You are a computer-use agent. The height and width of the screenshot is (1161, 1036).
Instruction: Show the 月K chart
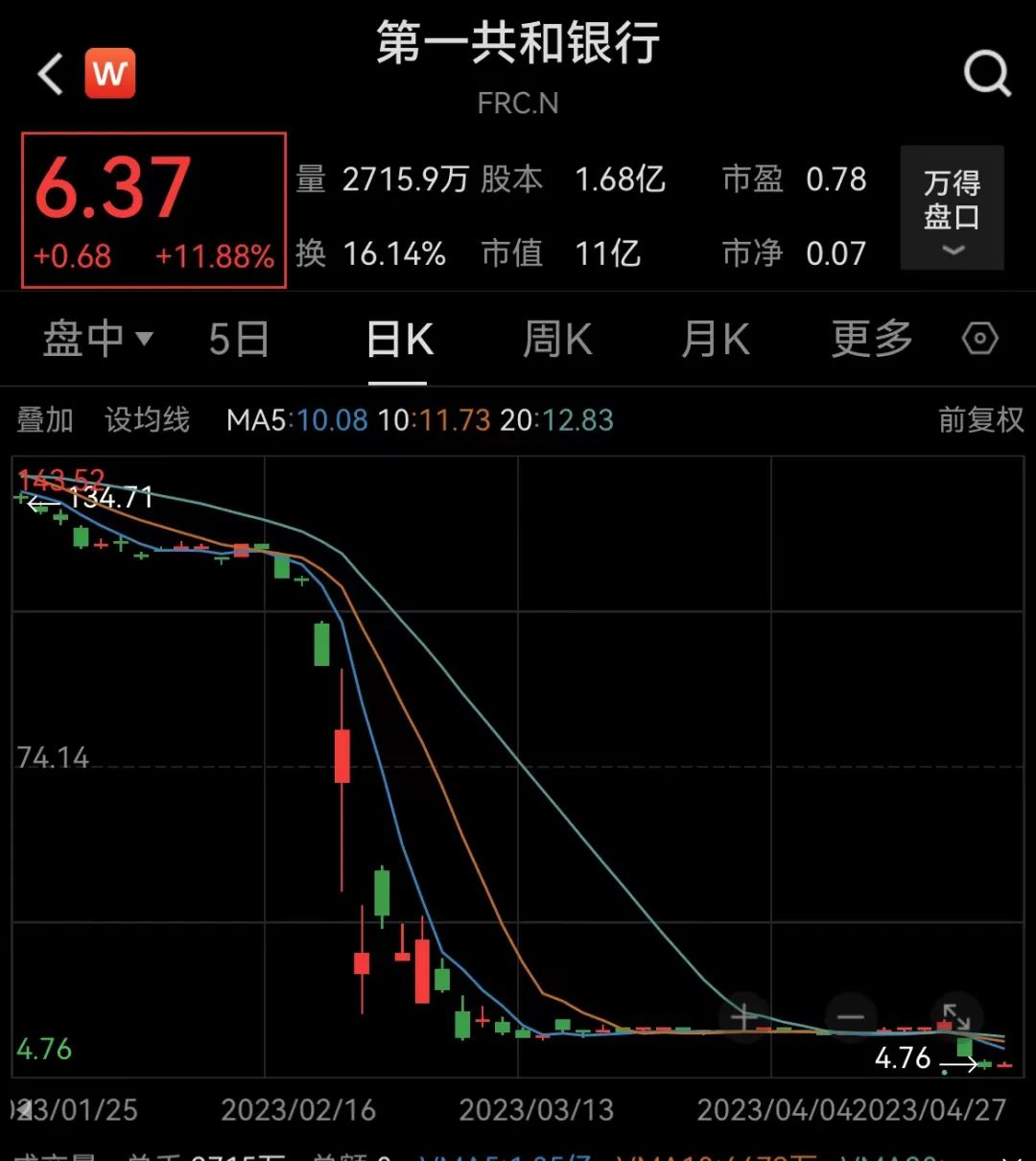tap(715, 339)
